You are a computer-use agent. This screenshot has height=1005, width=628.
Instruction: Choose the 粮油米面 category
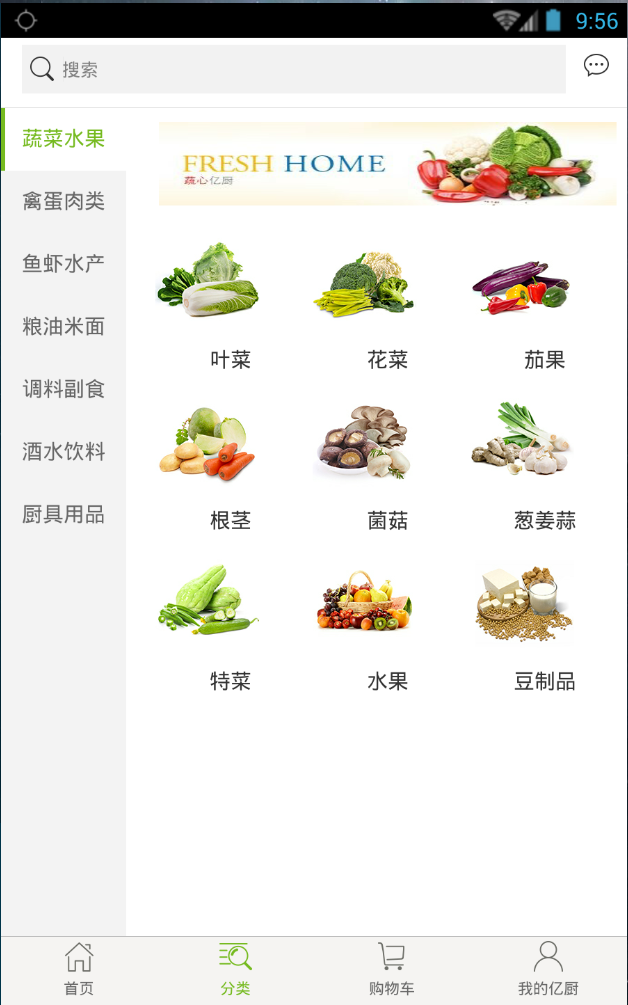(64, 327)
